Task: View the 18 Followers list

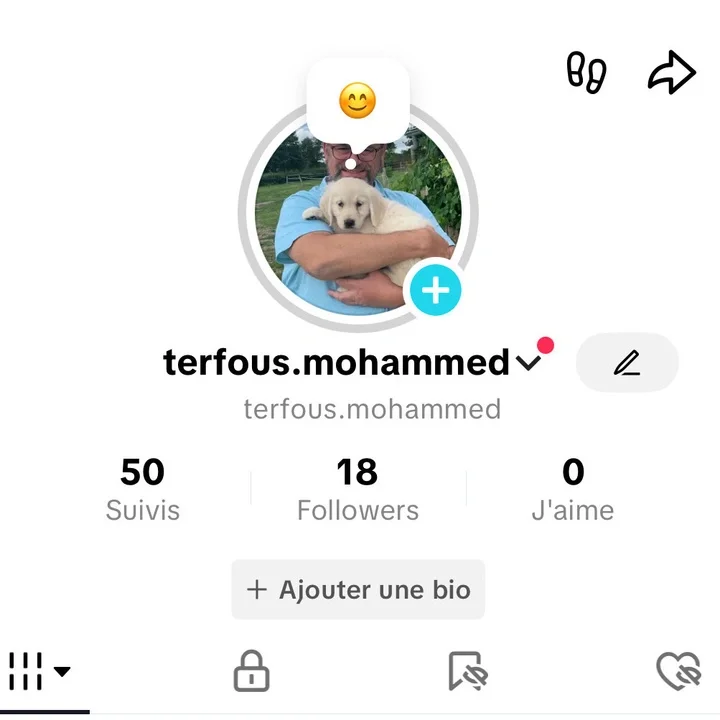Action: click(x=357, y=490)
